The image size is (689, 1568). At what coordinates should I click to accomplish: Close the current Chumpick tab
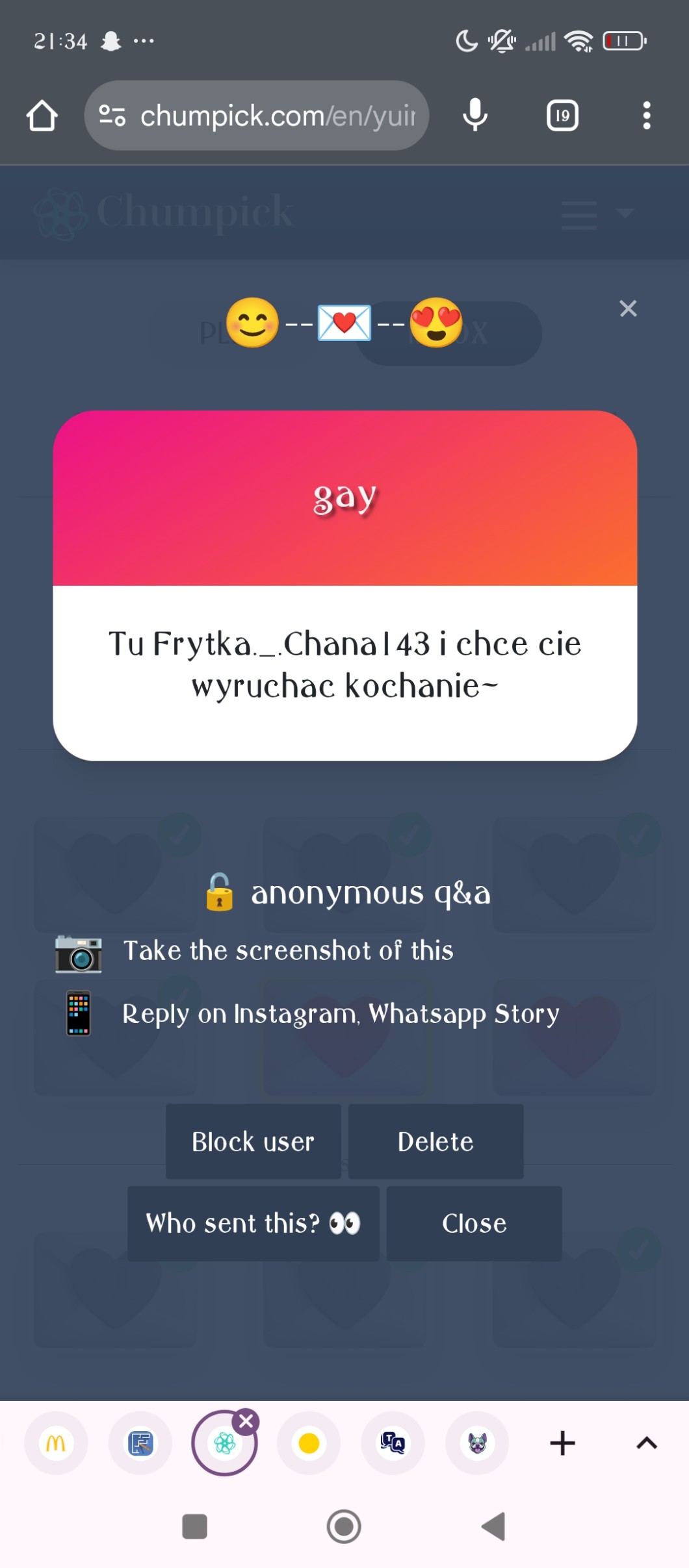tap(246, 1421)
